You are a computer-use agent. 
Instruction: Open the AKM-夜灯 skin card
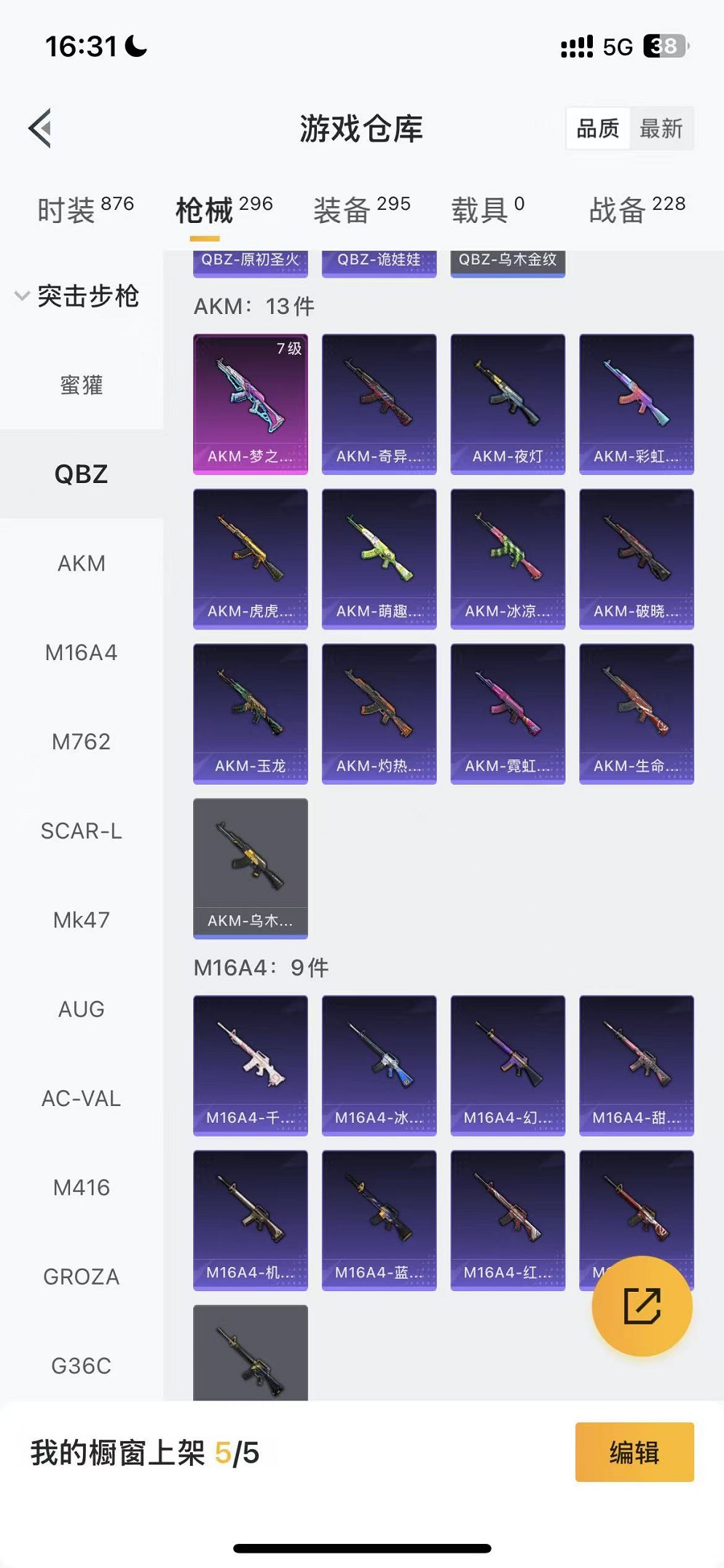508,404
